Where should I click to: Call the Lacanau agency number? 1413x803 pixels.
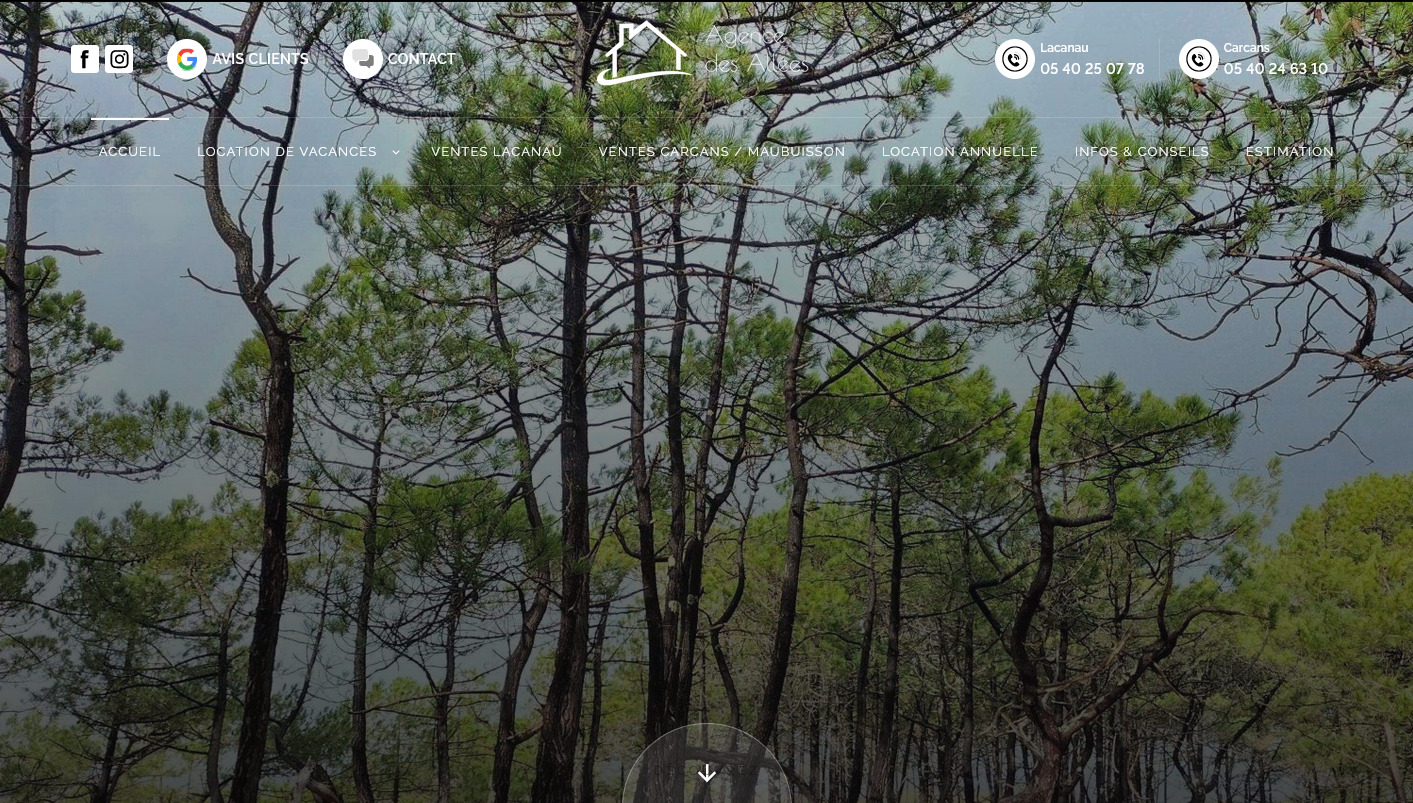pos(1091,69)
